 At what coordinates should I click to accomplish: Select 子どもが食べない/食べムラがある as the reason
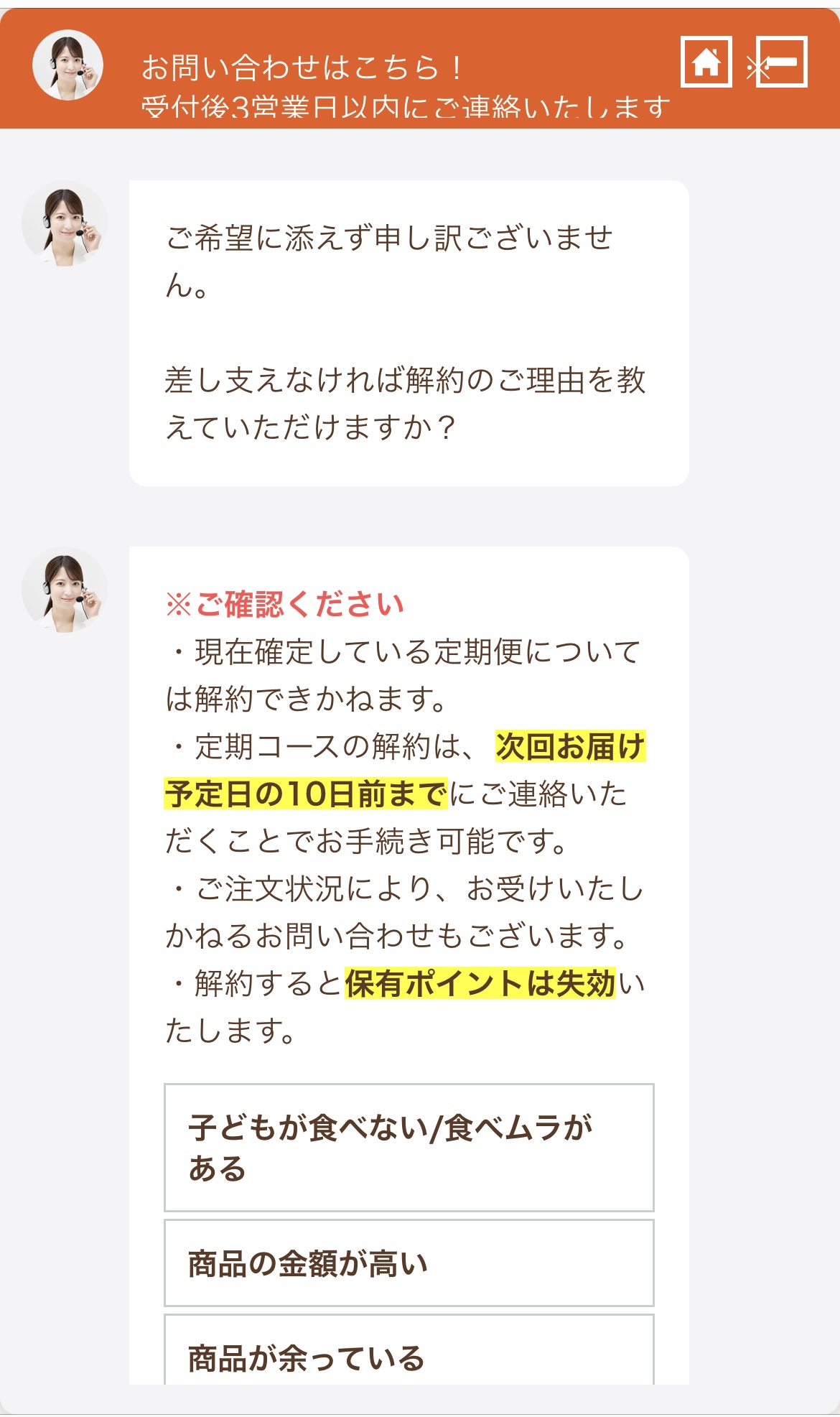coord(409,1148)
